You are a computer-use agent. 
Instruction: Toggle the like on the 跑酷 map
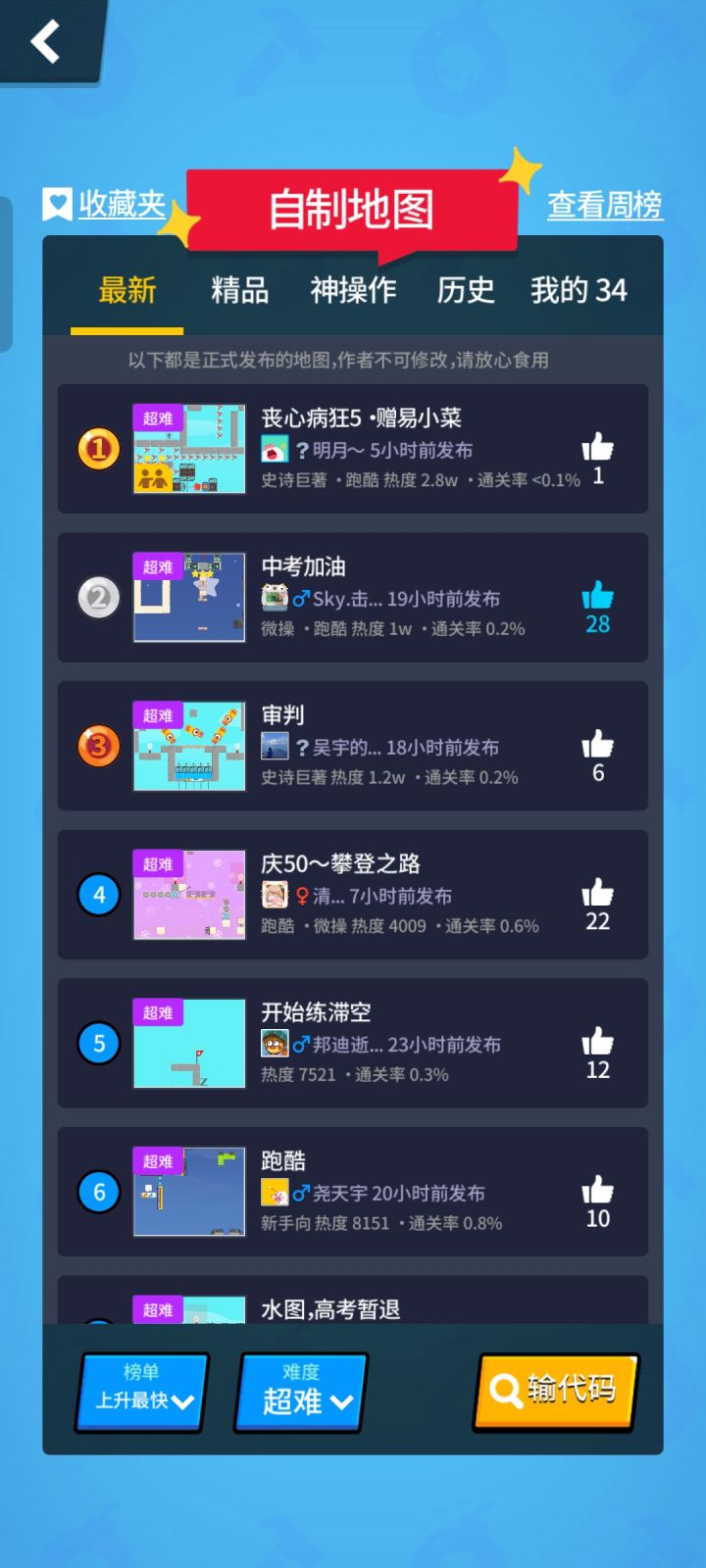pyautogui.click(x=596, y=1190)
